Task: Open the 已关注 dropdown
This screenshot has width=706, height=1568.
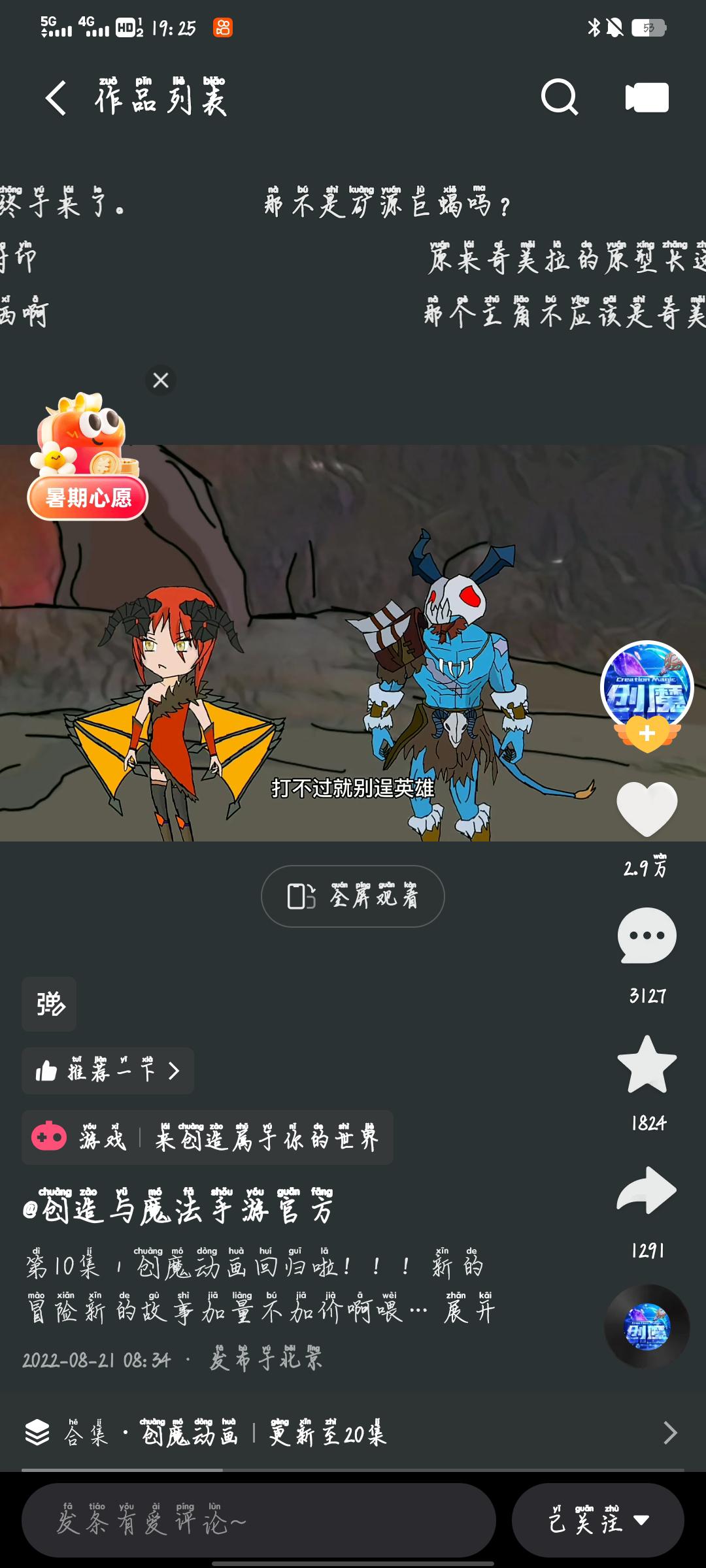Action: [597, 1520]
